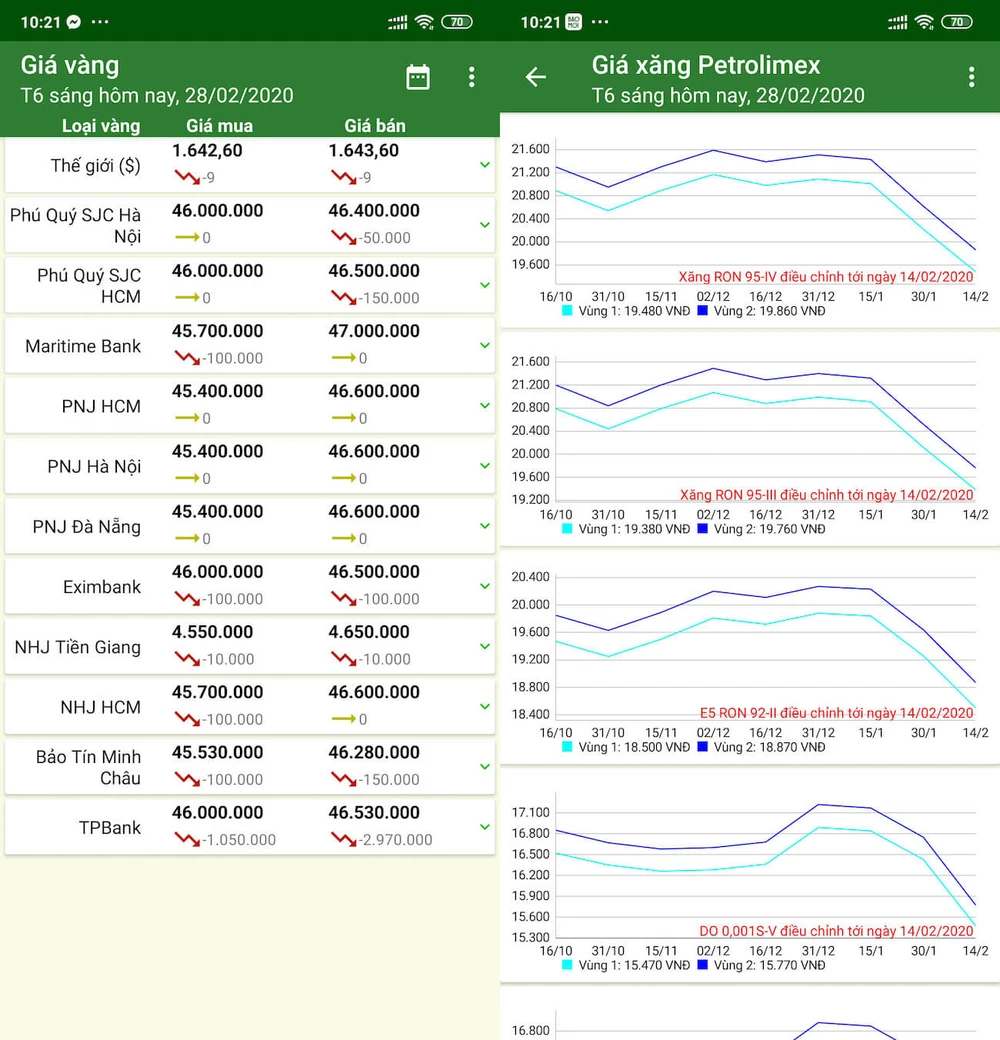This screenshot has height=1040, width=1000.
Task: Expand the Thế giới ($) row
Action: click(x=485, y=165)
